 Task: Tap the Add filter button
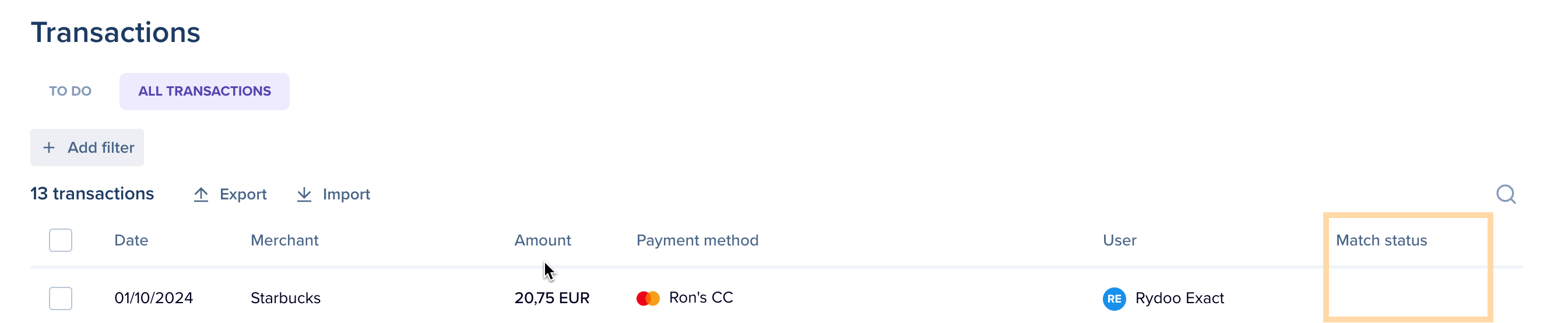87,147
